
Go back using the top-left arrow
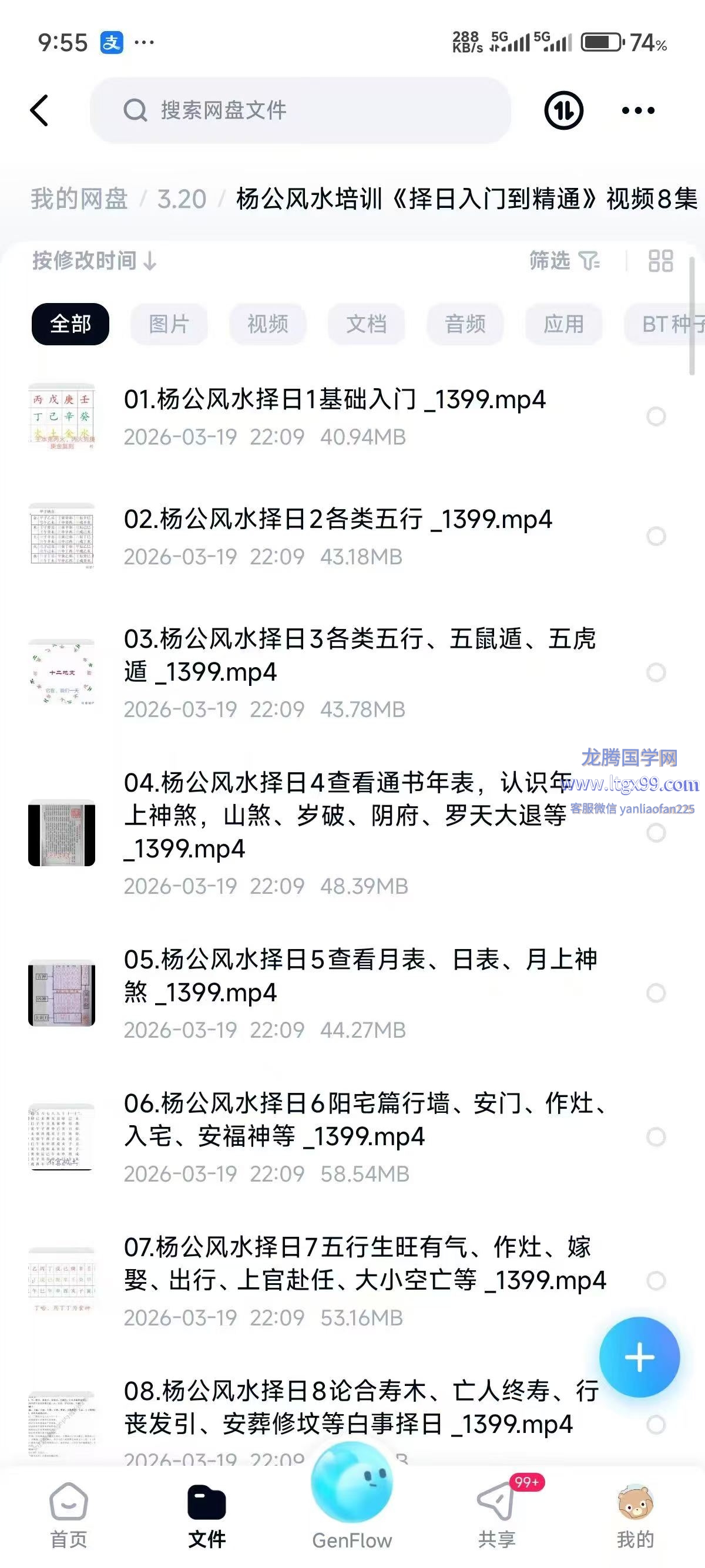click(39, 111)
